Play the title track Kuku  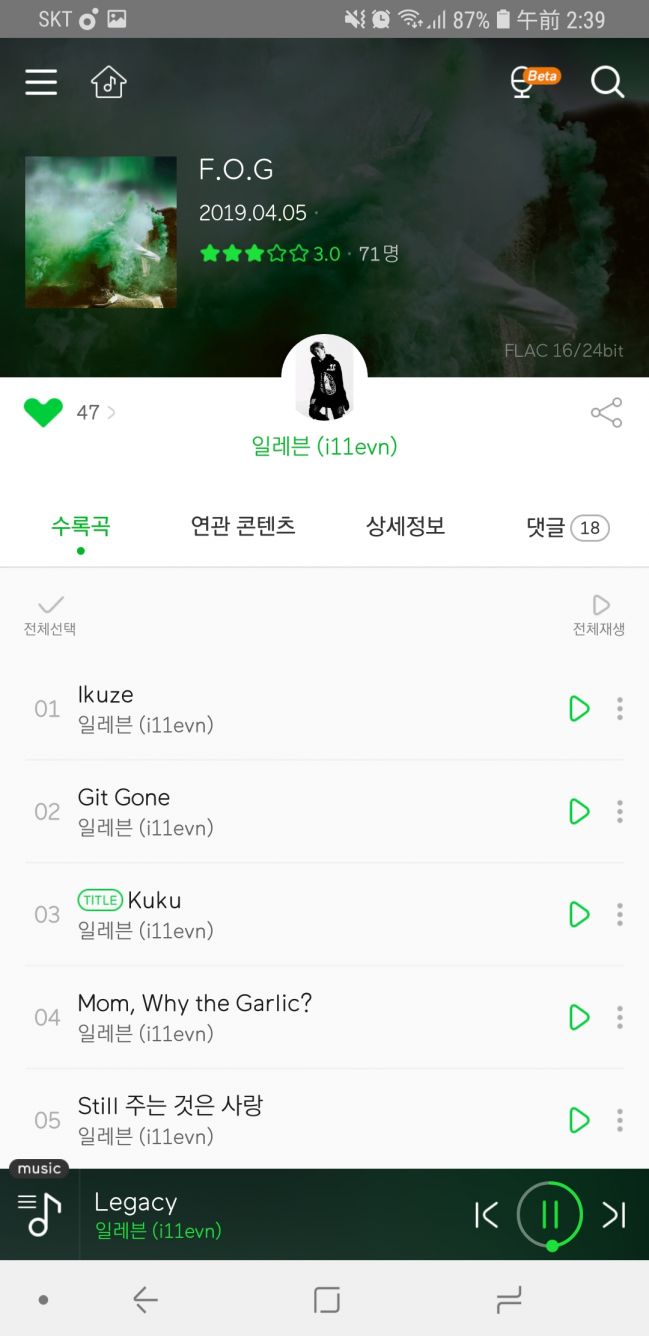[579, 914]
